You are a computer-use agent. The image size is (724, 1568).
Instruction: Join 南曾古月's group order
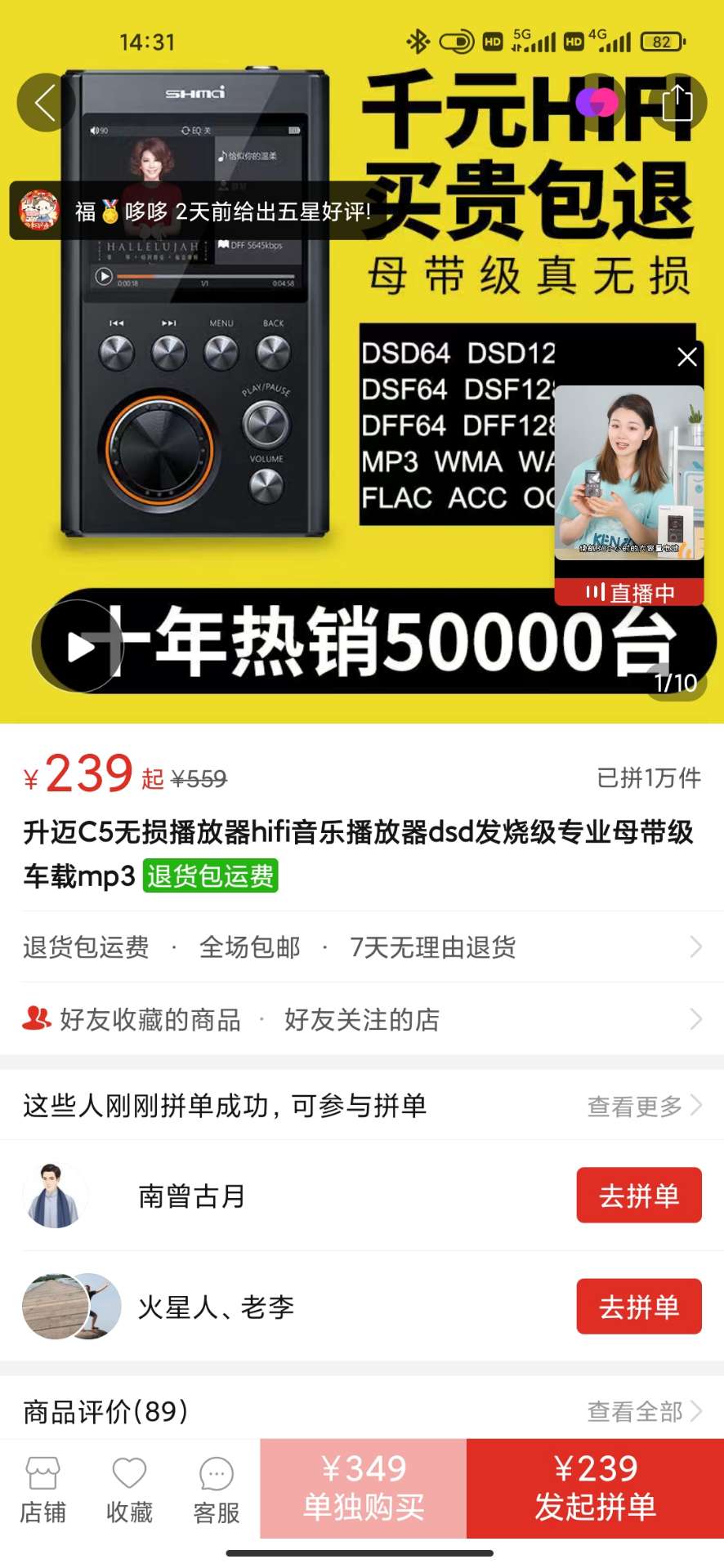coord(638,1196)
